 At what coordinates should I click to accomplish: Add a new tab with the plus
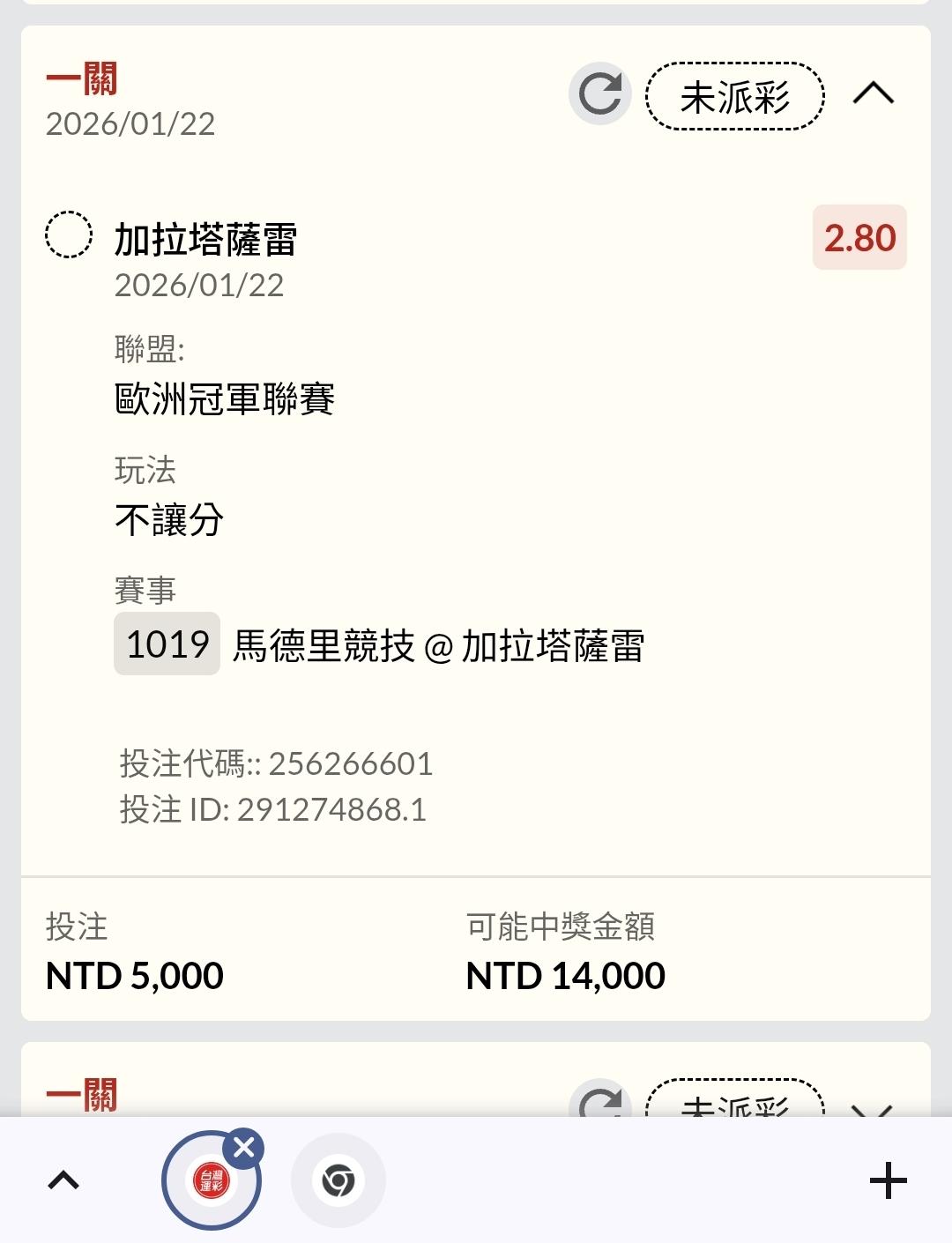coord(888,1180)
